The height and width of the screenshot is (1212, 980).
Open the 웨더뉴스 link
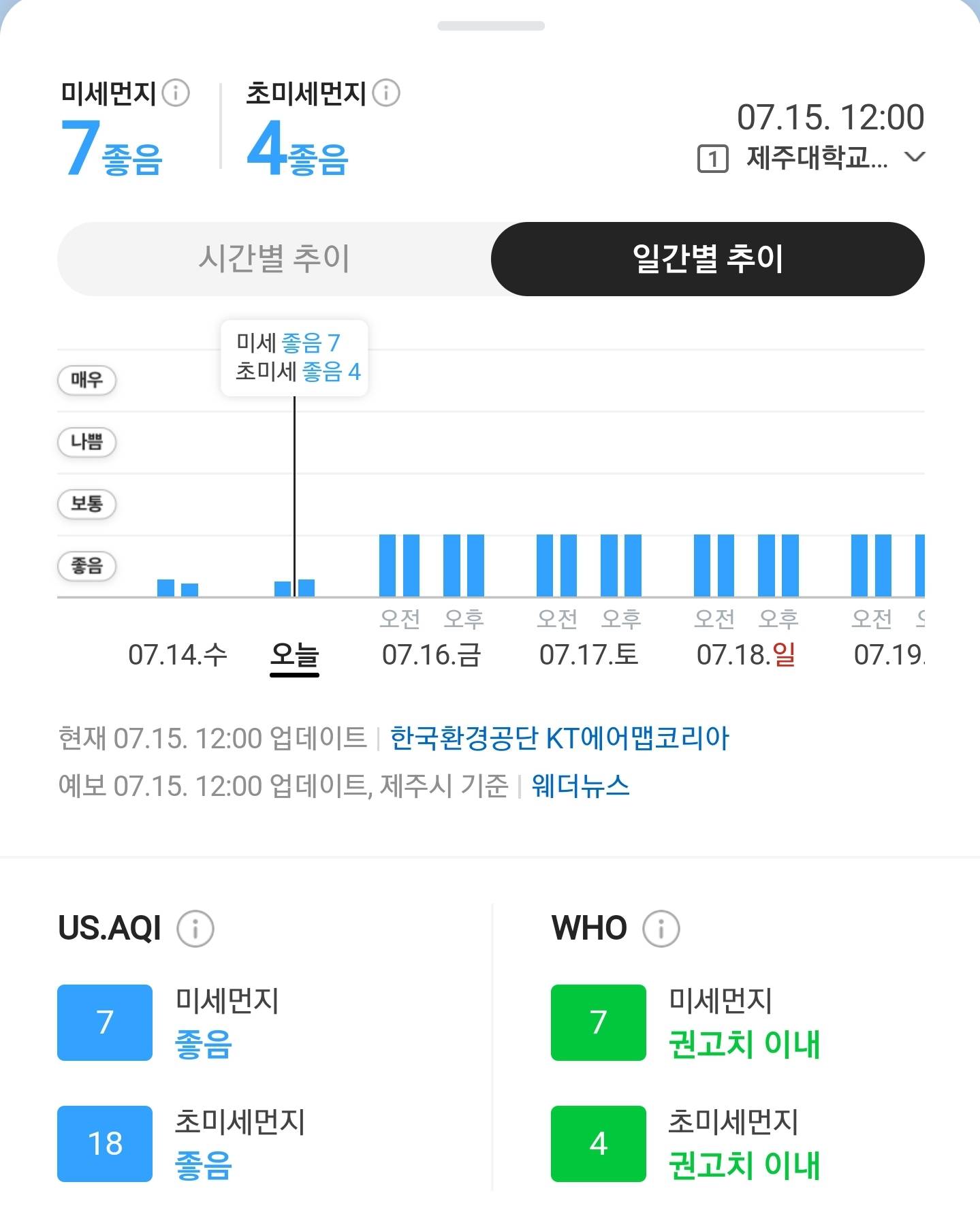tap(580, 786)
